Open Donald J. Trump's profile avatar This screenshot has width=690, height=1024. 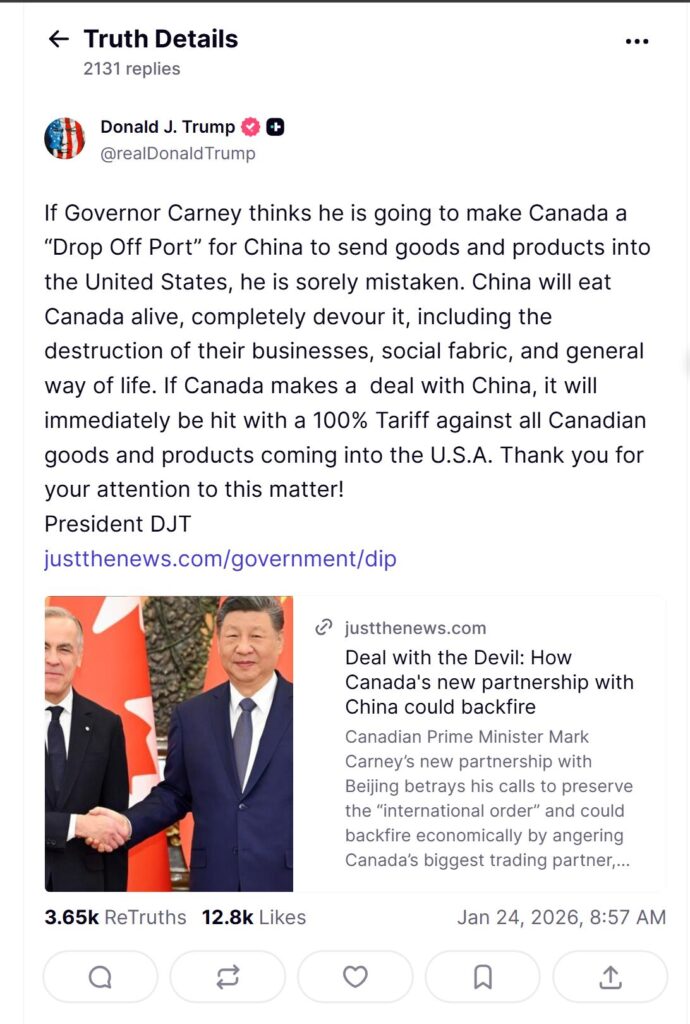coord(65,139)
